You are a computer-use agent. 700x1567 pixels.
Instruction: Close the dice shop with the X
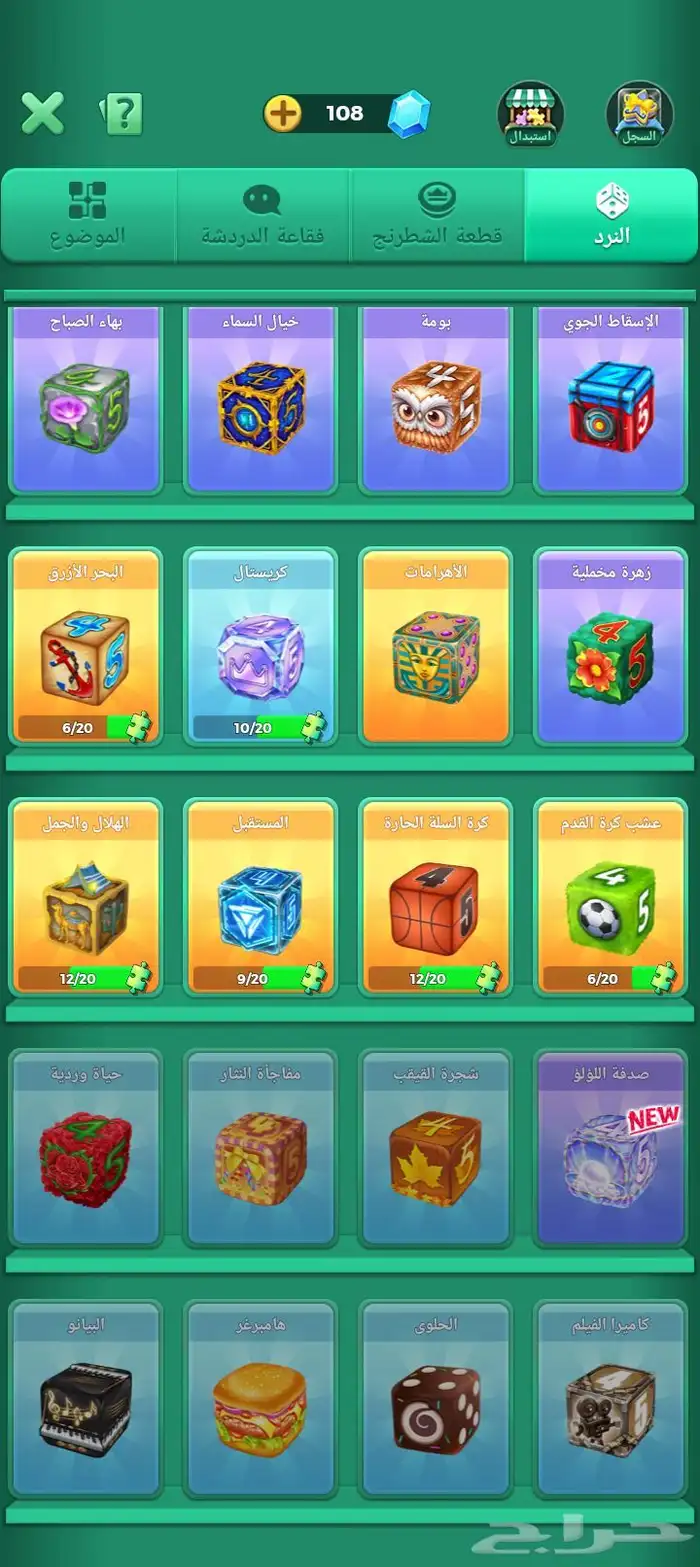tap(43, 113)
